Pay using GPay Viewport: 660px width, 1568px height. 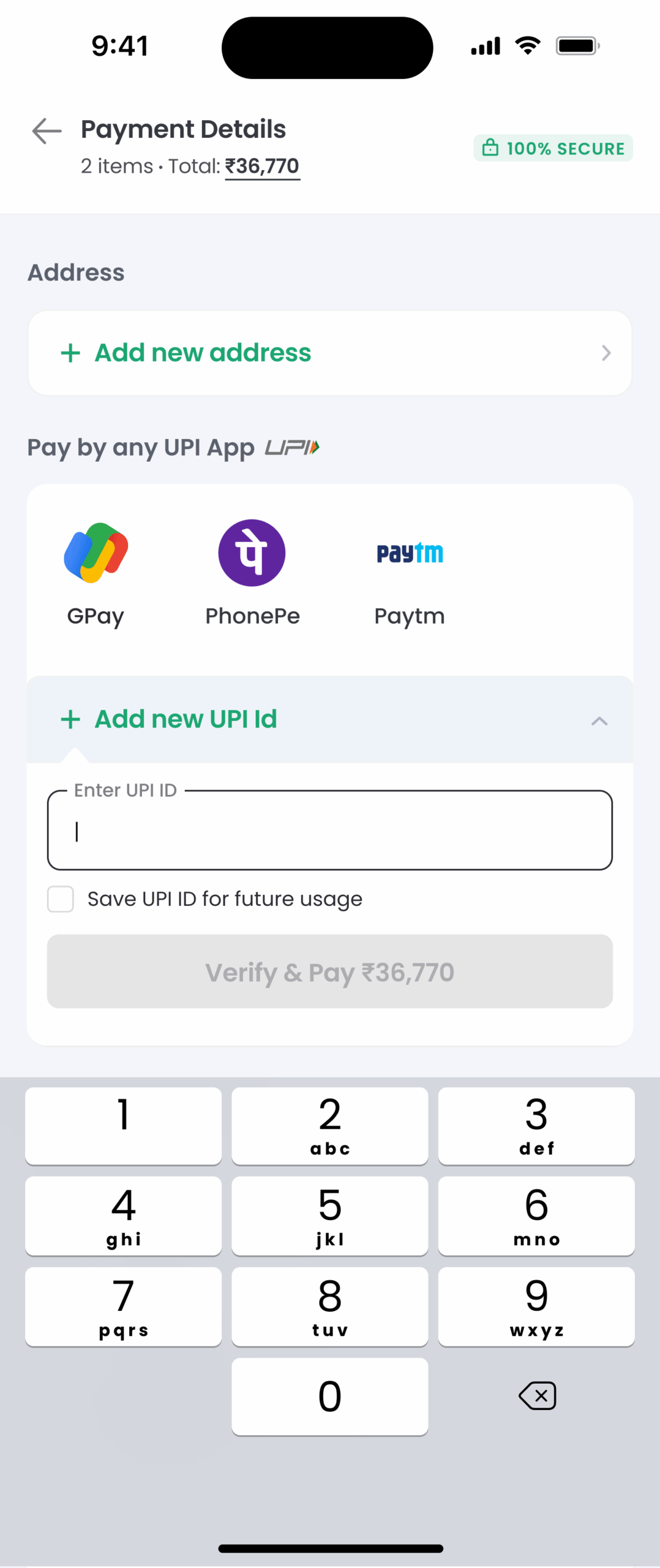[x=96, y=572]
